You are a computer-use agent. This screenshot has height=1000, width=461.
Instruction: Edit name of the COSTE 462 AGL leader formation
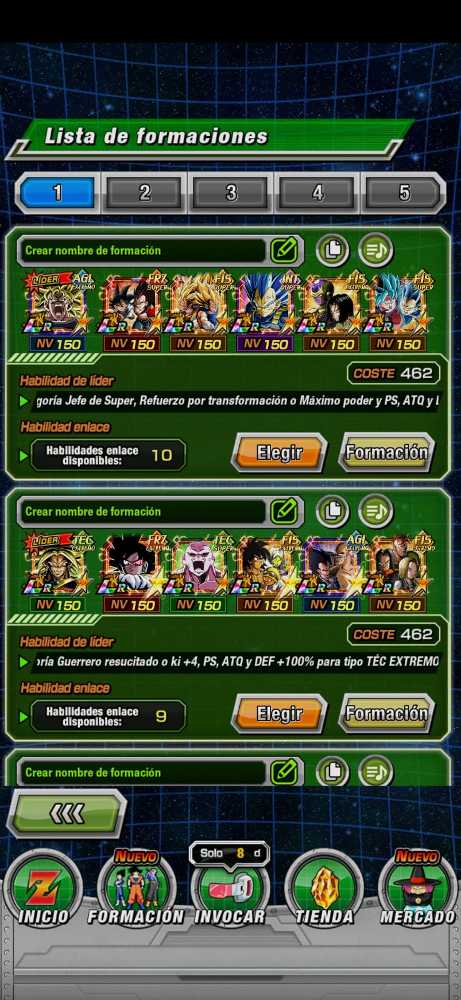(x=284, y=251)
